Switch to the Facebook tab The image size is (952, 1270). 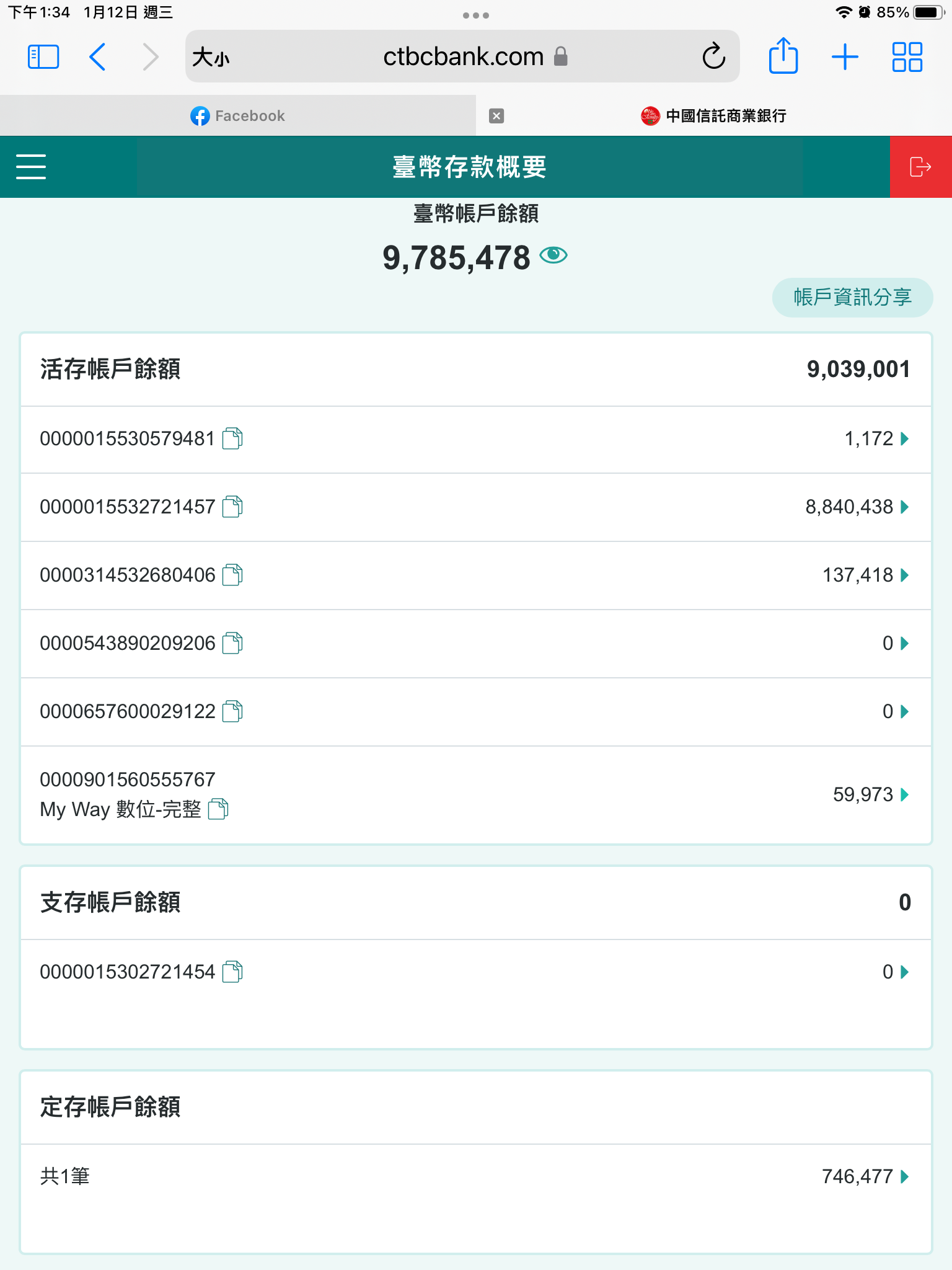[x=238, y=116]
